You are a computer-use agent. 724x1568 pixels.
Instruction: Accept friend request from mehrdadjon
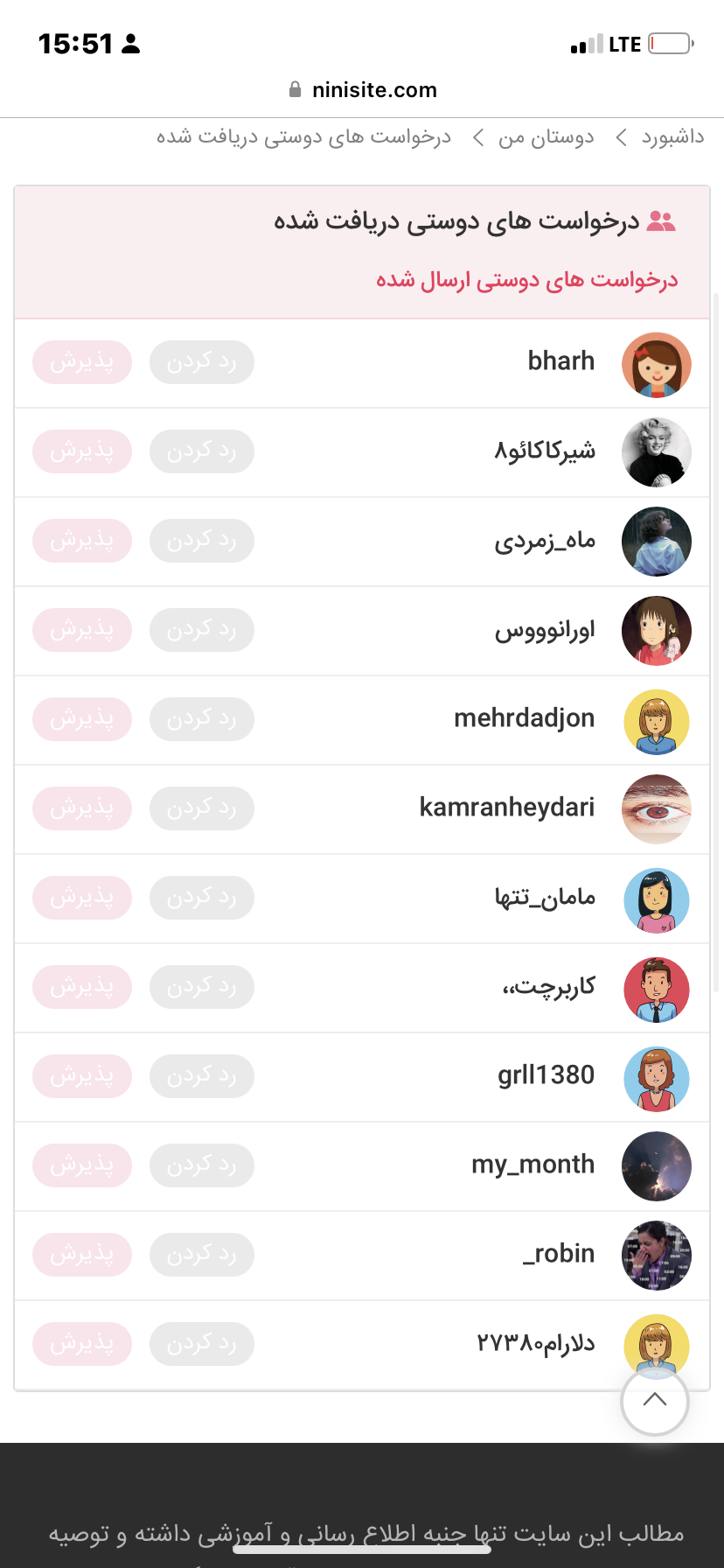[x=82, y=719]
